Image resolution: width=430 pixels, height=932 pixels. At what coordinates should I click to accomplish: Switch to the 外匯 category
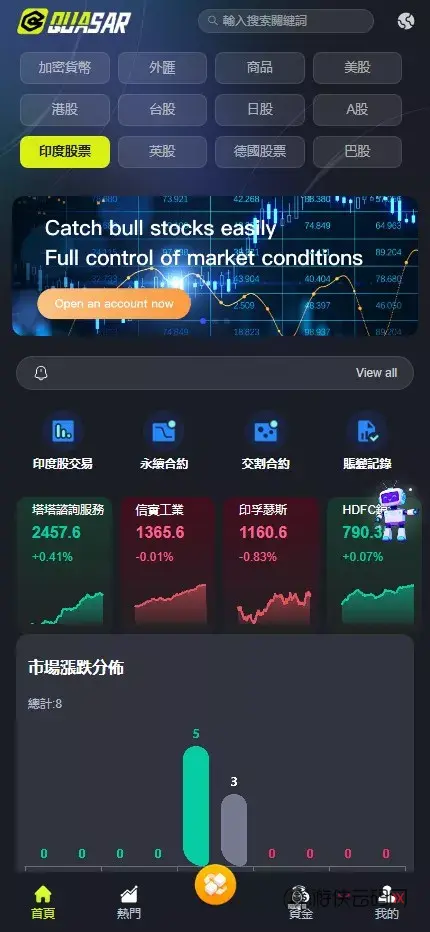[x=162, y=68]
